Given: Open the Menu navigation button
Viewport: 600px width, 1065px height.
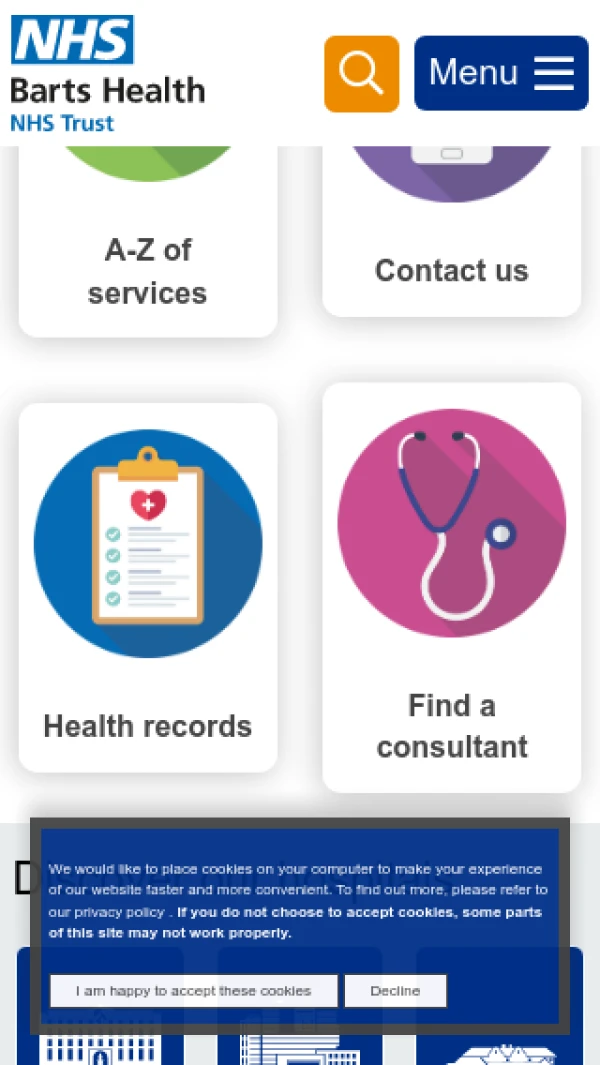Looking at the screenshot, I should 501,73.
